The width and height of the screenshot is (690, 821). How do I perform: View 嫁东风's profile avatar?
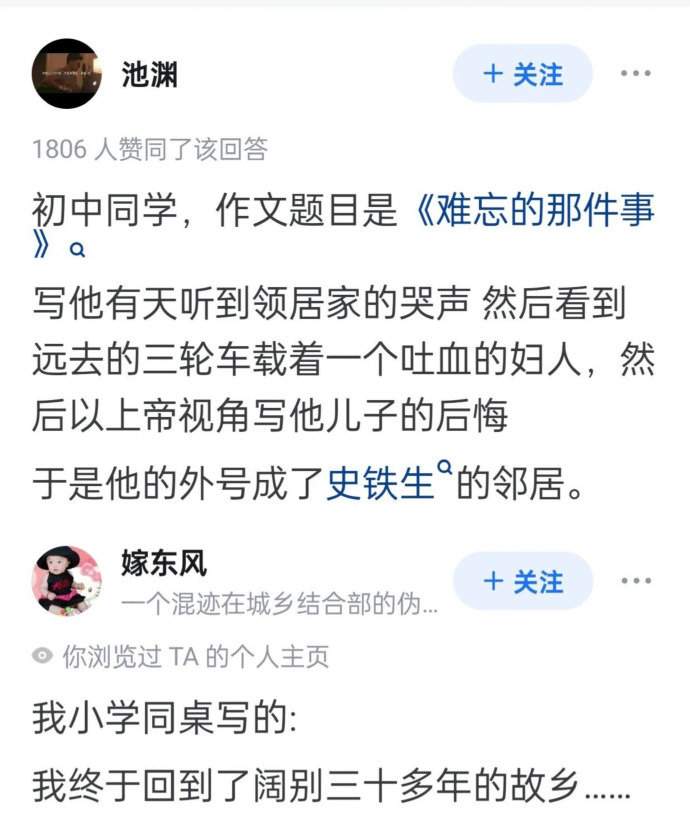[67, 581]
